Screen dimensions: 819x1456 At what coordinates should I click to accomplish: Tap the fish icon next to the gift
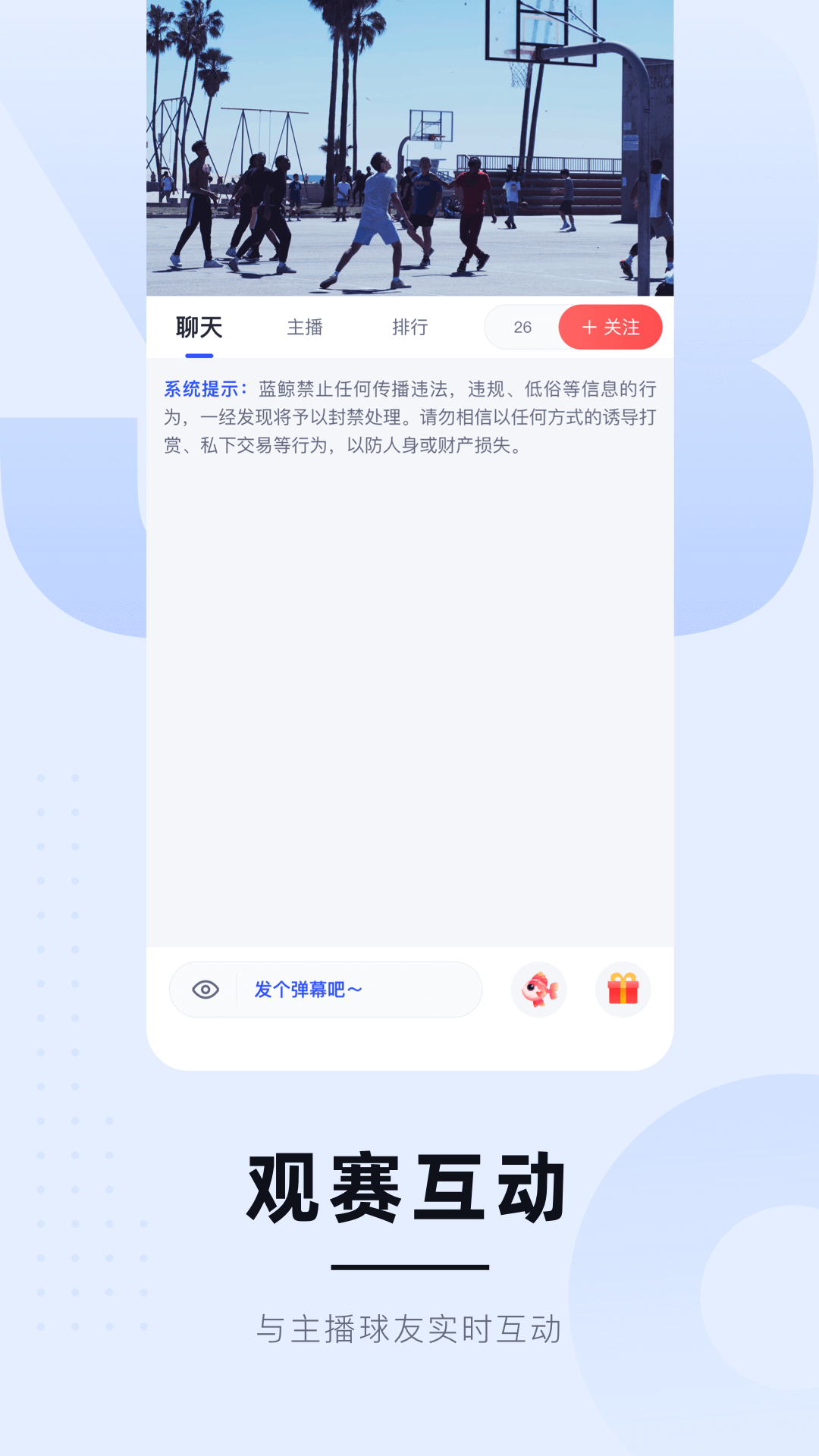539,989
